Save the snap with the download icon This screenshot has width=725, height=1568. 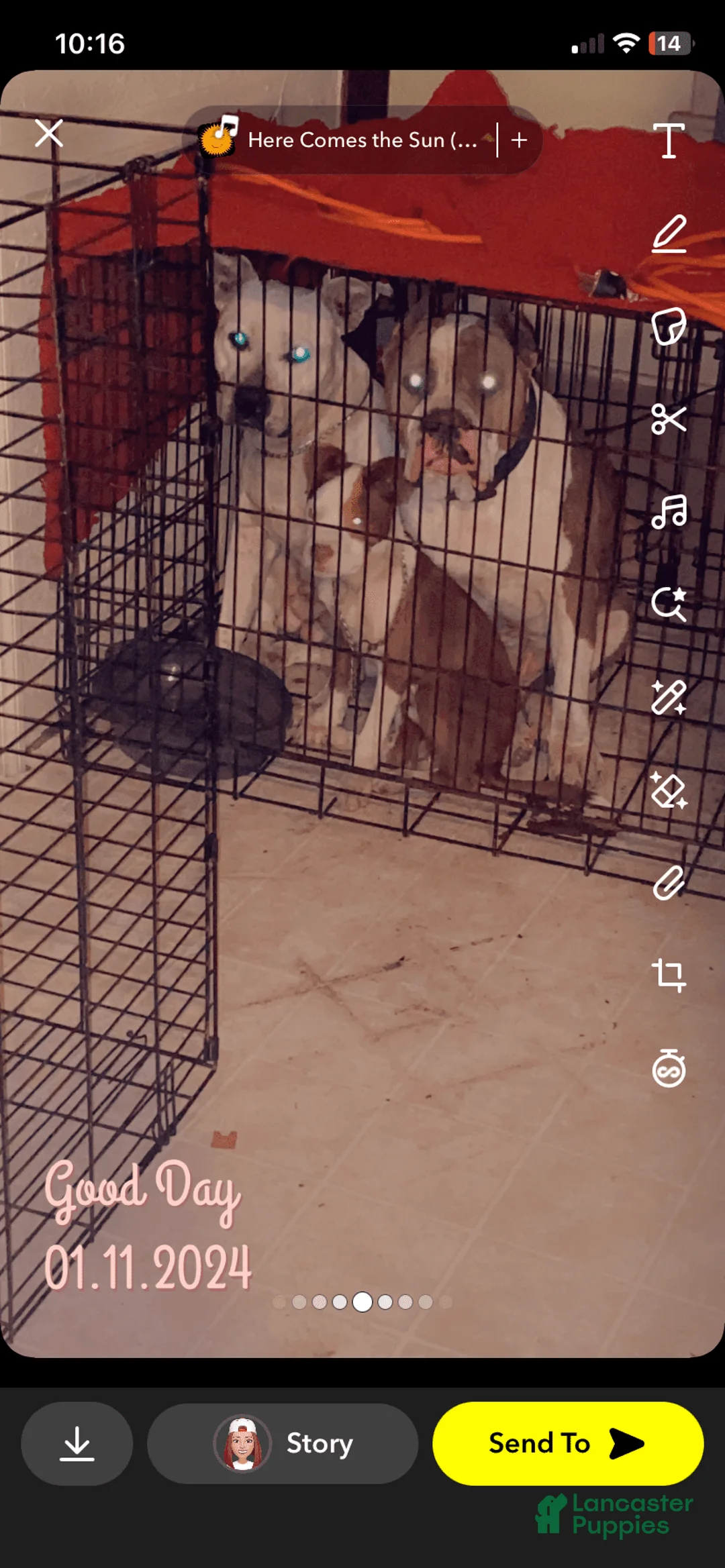pos(77,1444)
